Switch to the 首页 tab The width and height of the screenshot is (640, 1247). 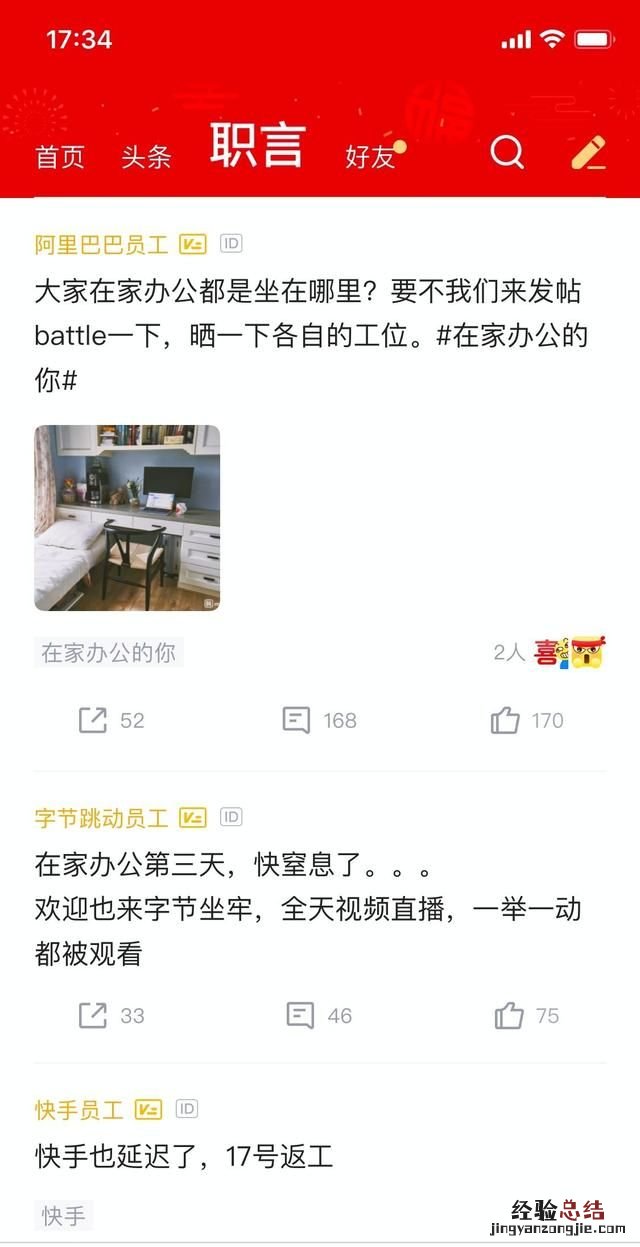pos(60,157)
